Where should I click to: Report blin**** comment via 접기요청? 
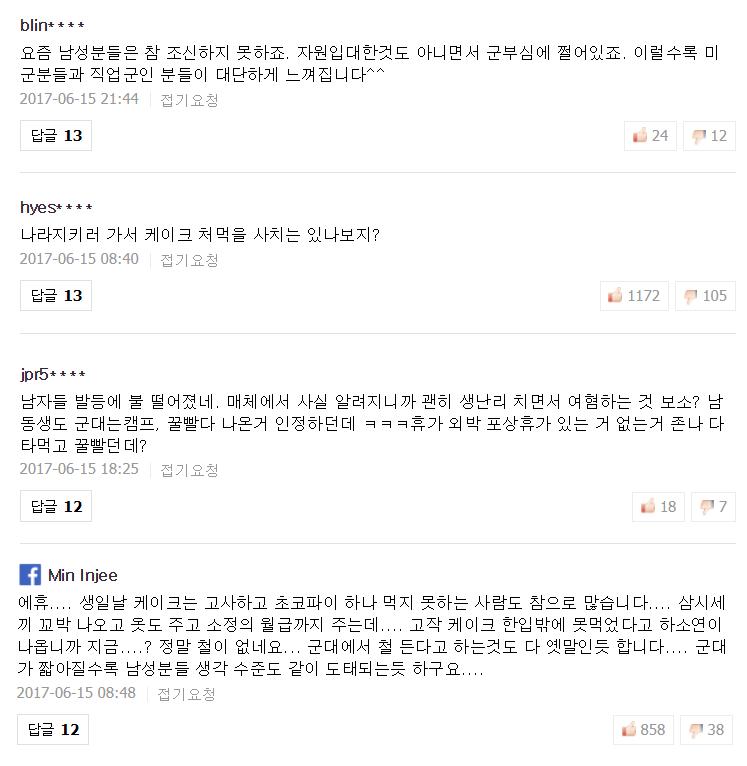point(189,99)
